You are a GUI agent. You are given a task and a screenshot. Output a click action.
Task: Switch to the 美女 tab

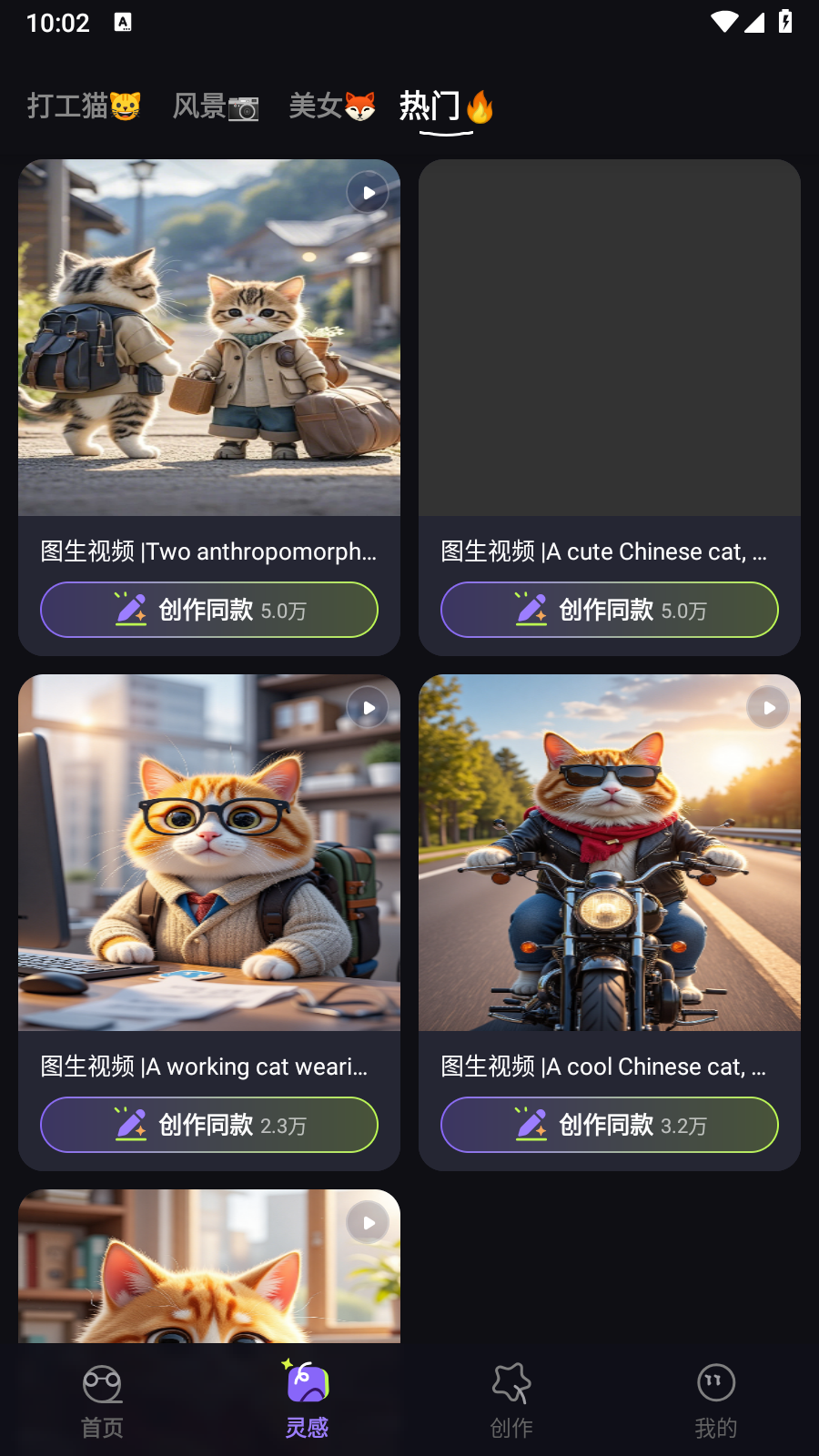pos(332,106)
